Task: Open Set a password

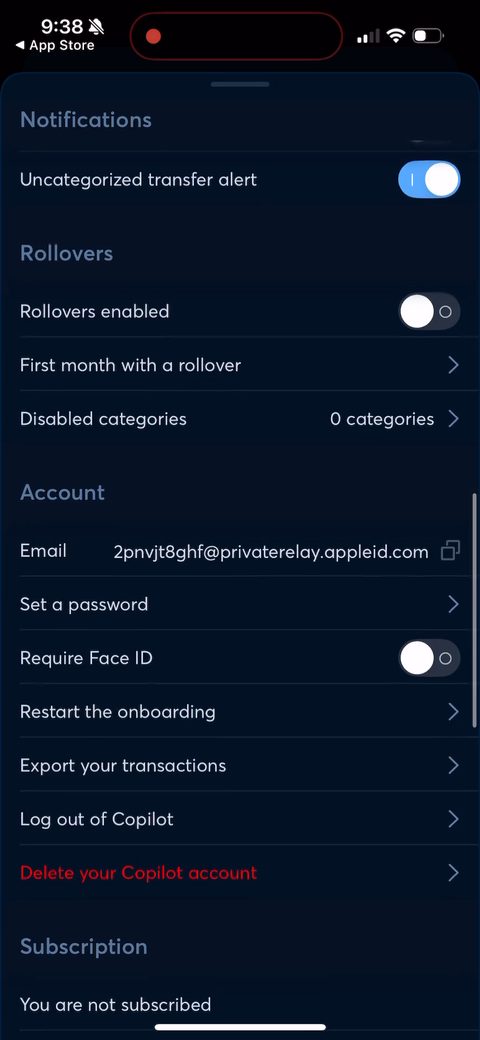Action: pos(240,604)
